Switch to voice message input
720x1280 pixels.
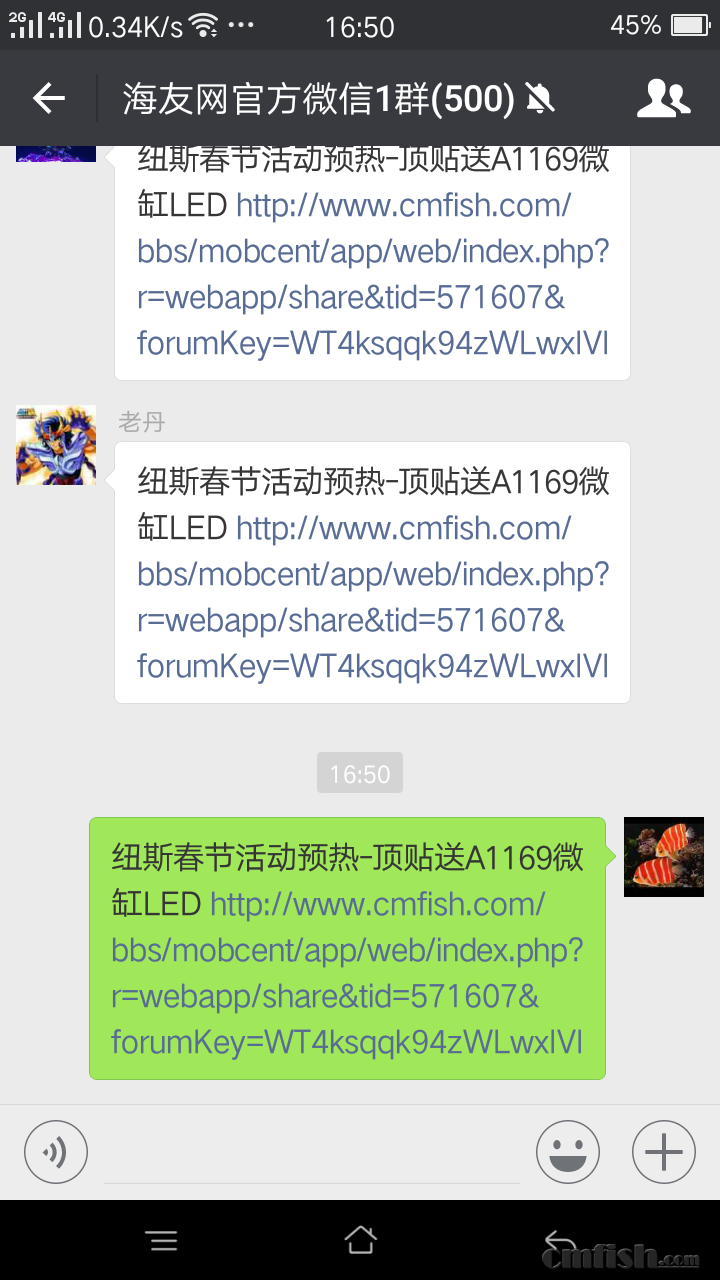click(x=56, y=1152)
